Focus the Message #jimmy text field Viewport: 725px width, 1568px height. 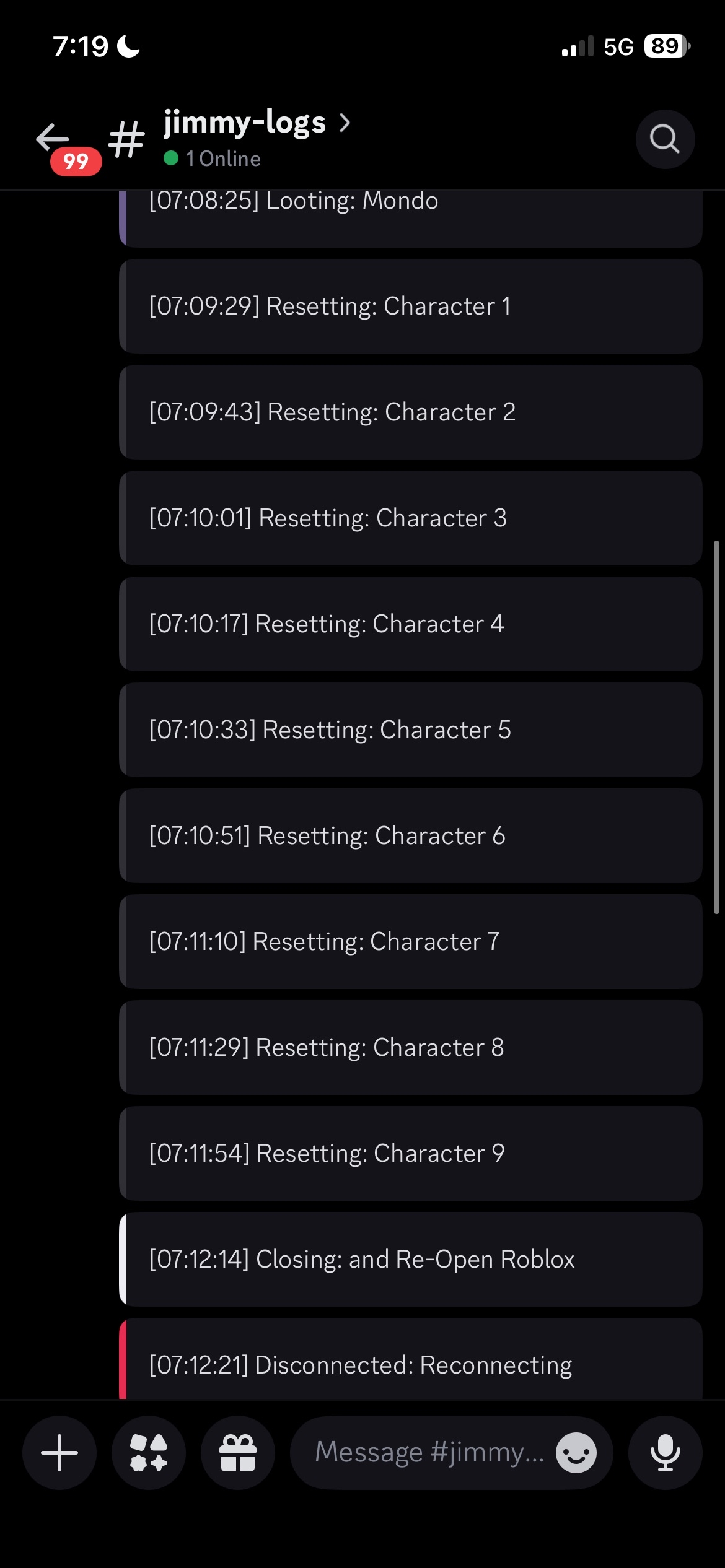click(x=428, y=1452)
